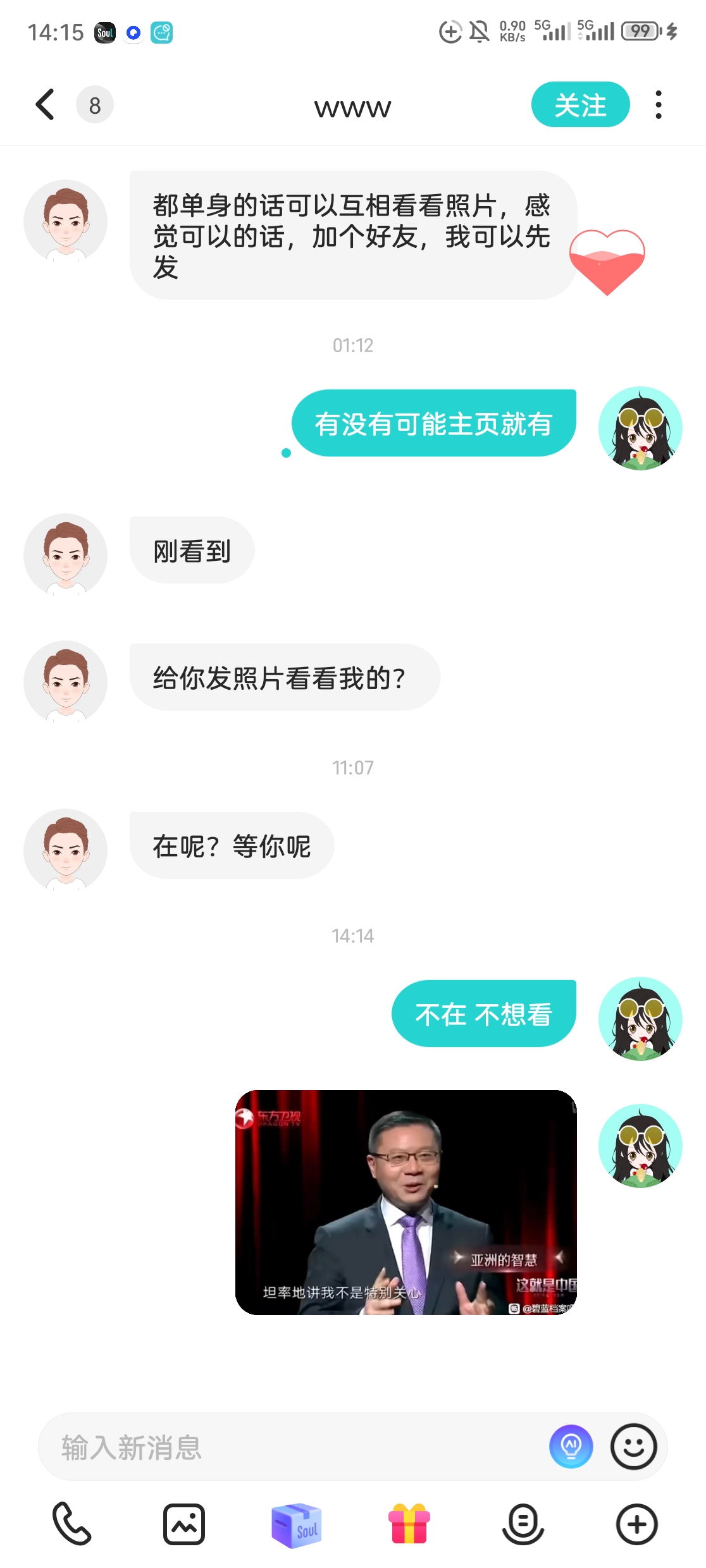View the sender's avatar next to 刚看到
This screenshot has height=1568, width=706.
(65, 555)
